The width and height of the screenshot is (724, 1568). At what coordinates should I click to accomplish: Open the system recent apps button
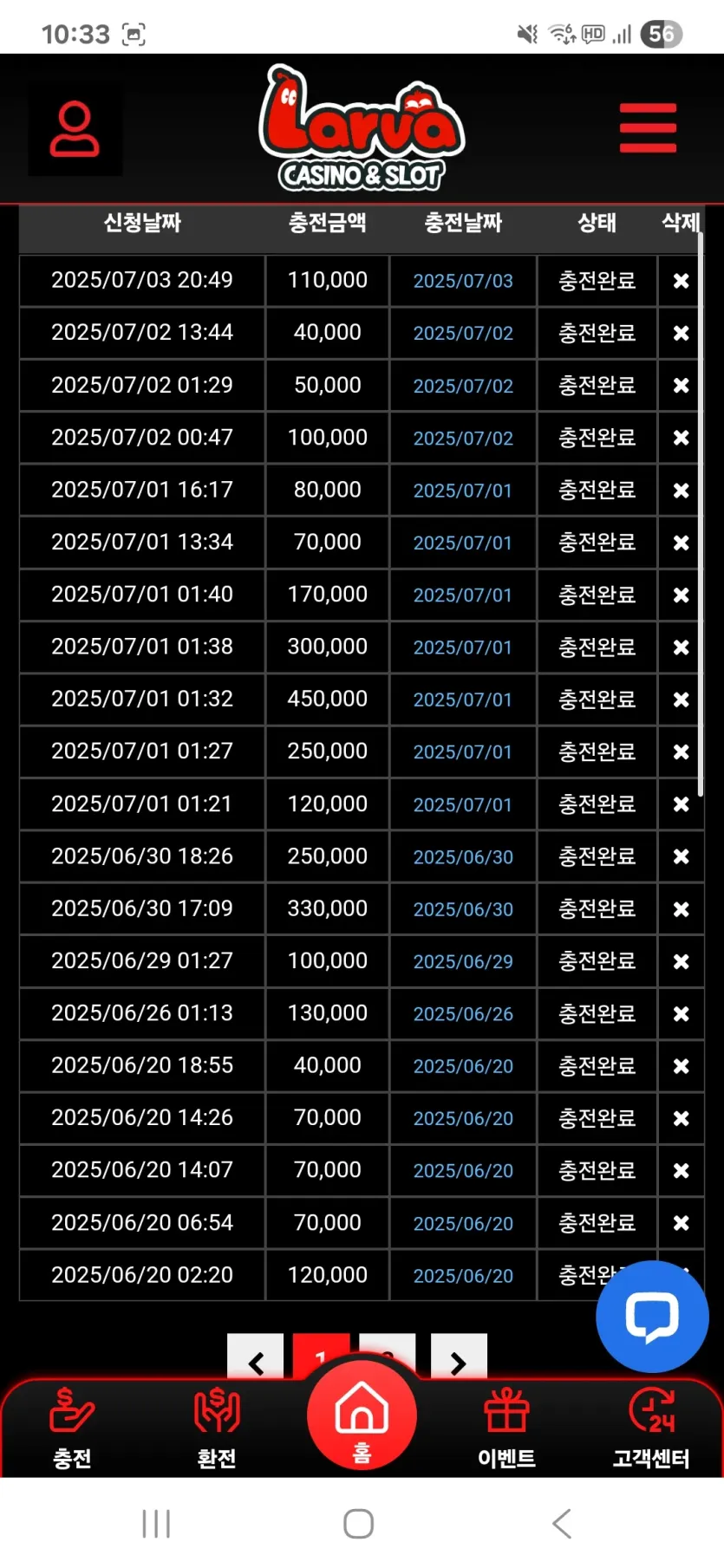156,1523
